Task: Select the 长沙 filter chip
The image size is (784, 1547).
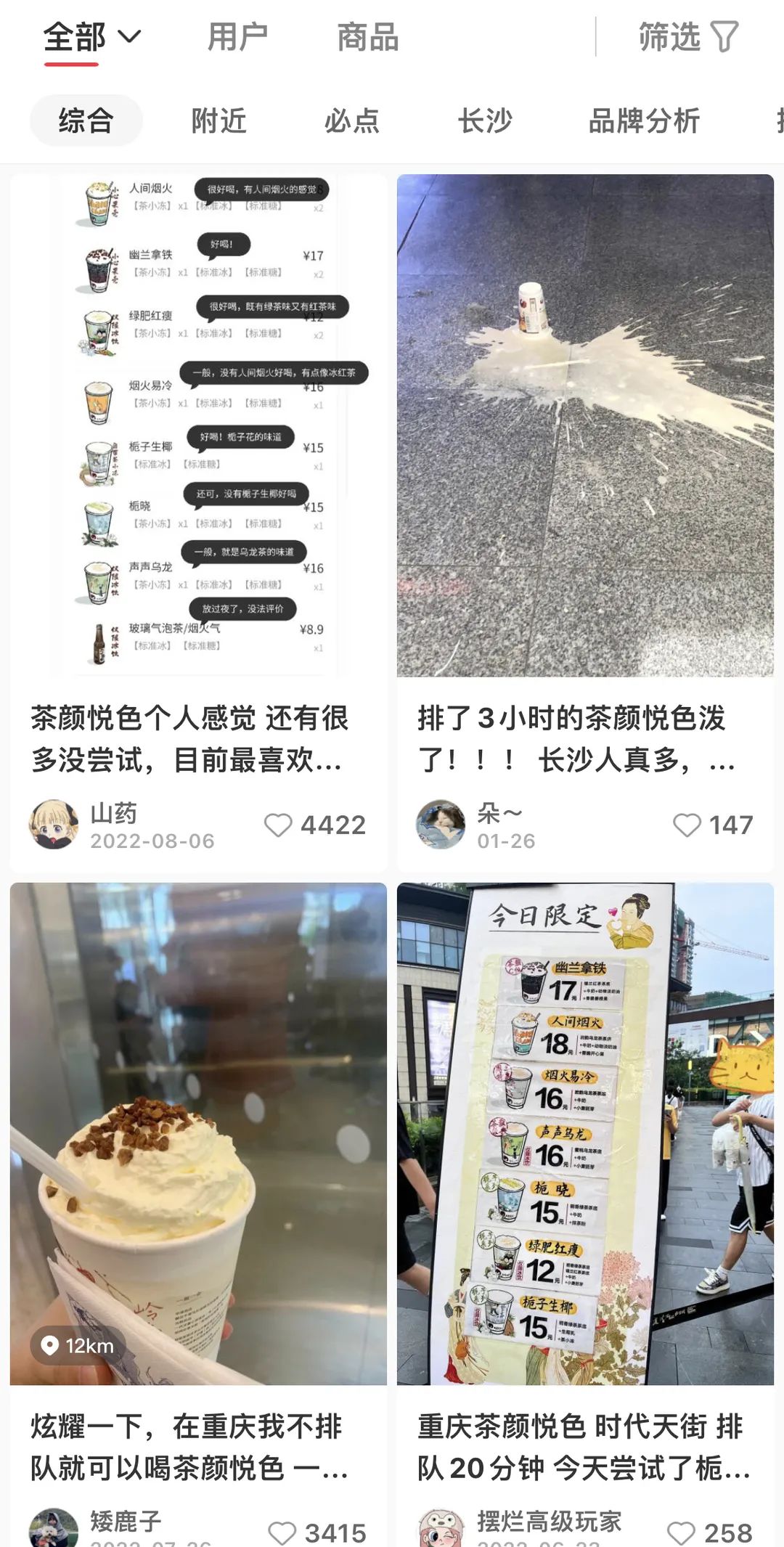Action: click(485, 121)
